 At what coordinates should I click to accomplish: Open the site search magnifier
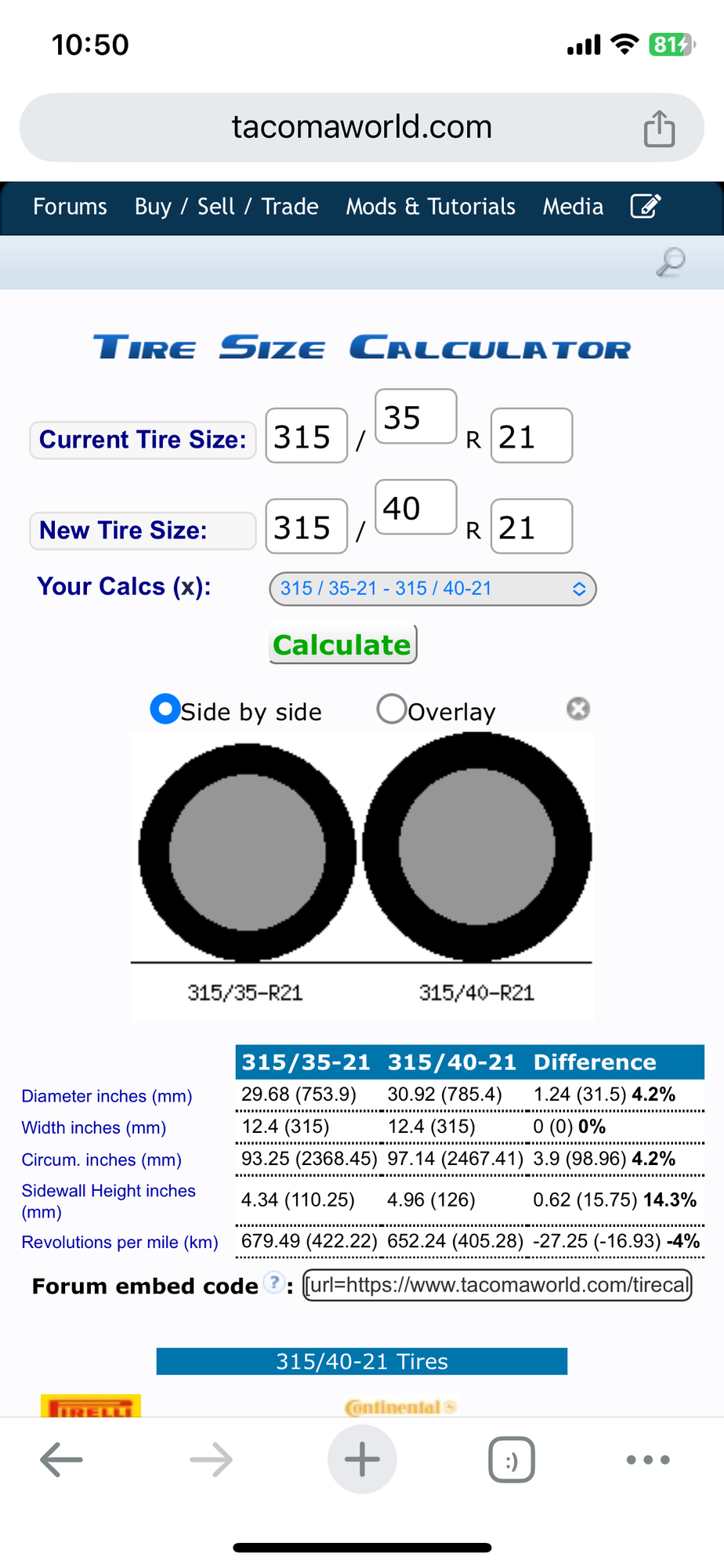[670, 262]
